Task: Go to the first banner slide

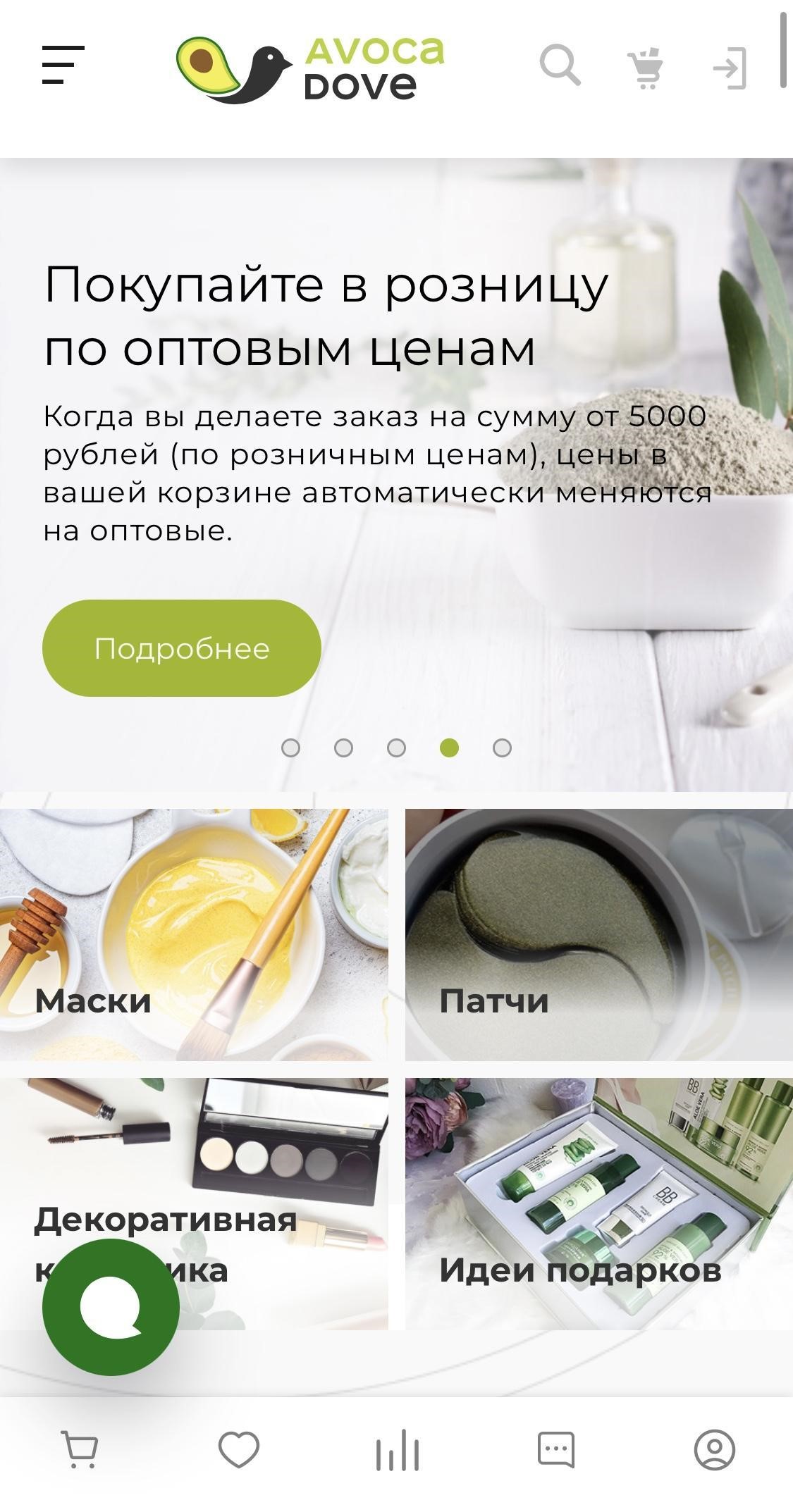Action: click(x=290, y=748)
